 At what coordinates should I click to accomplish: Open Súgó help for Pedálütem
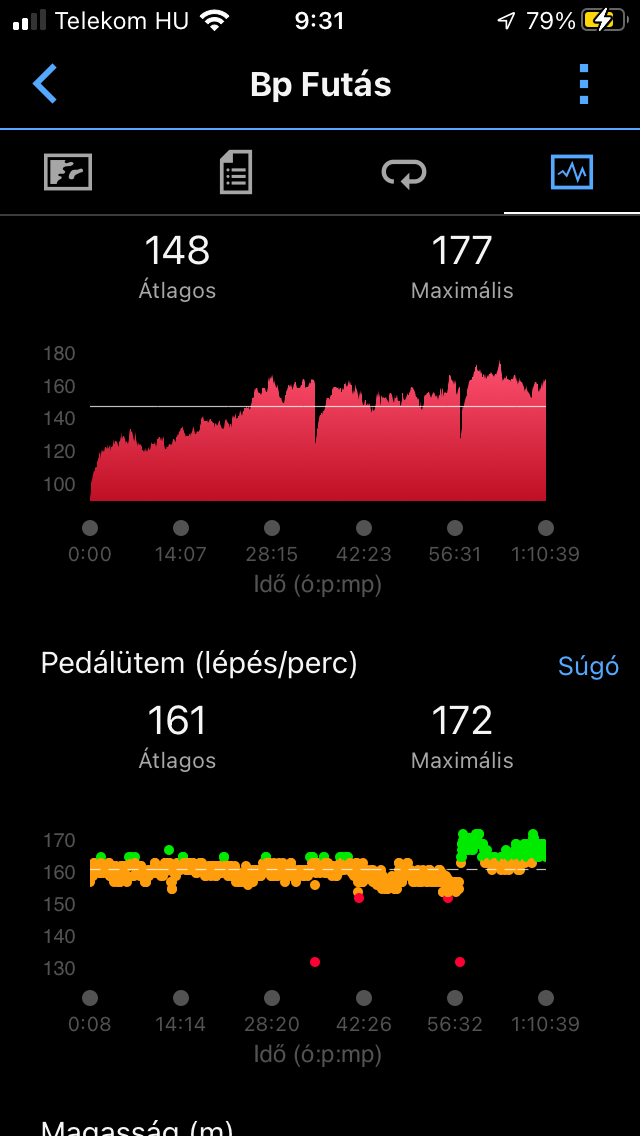[x=588, y=667]
